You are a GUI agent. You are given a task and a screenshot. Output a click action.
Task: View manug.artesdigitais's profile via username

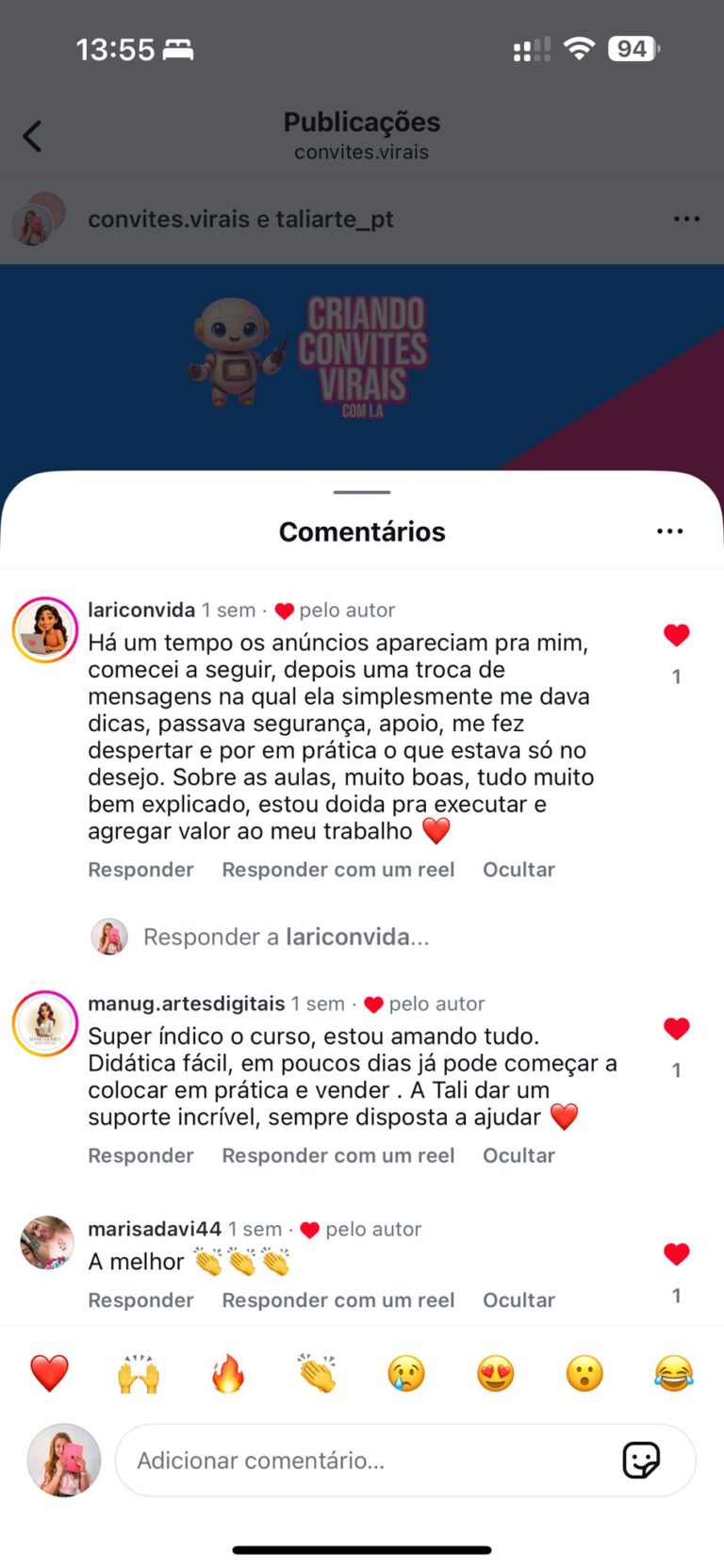[186, 1004]
